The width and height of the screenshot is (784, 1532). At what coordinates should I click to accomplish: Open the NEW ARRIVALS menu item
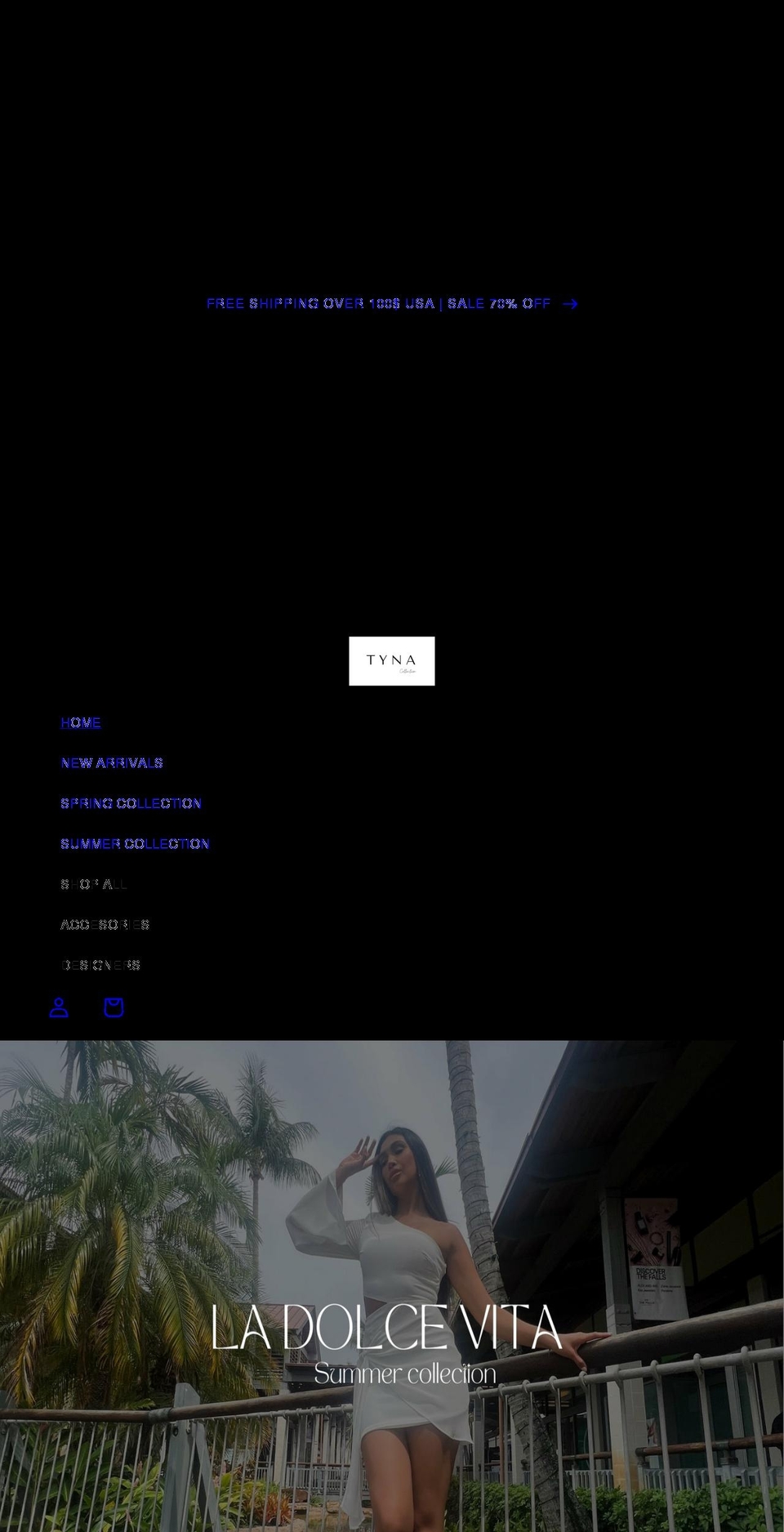pos(112,762)
